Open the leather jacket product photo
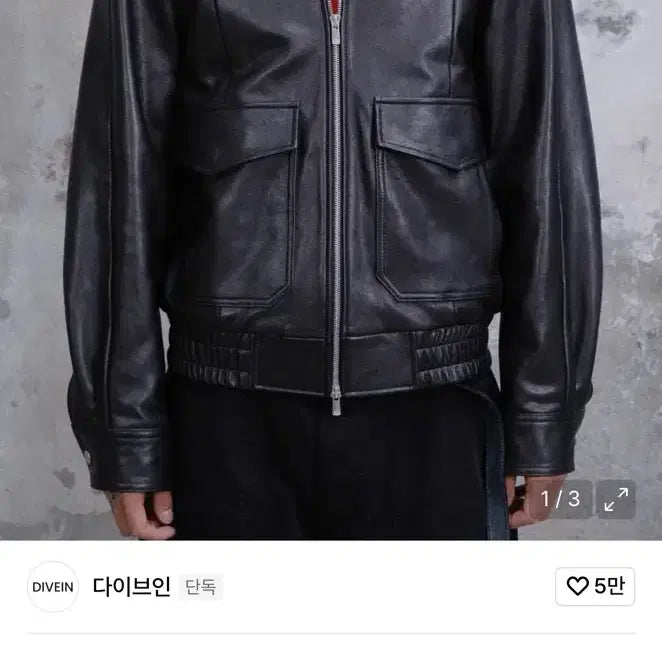 [x=331, y=250]
